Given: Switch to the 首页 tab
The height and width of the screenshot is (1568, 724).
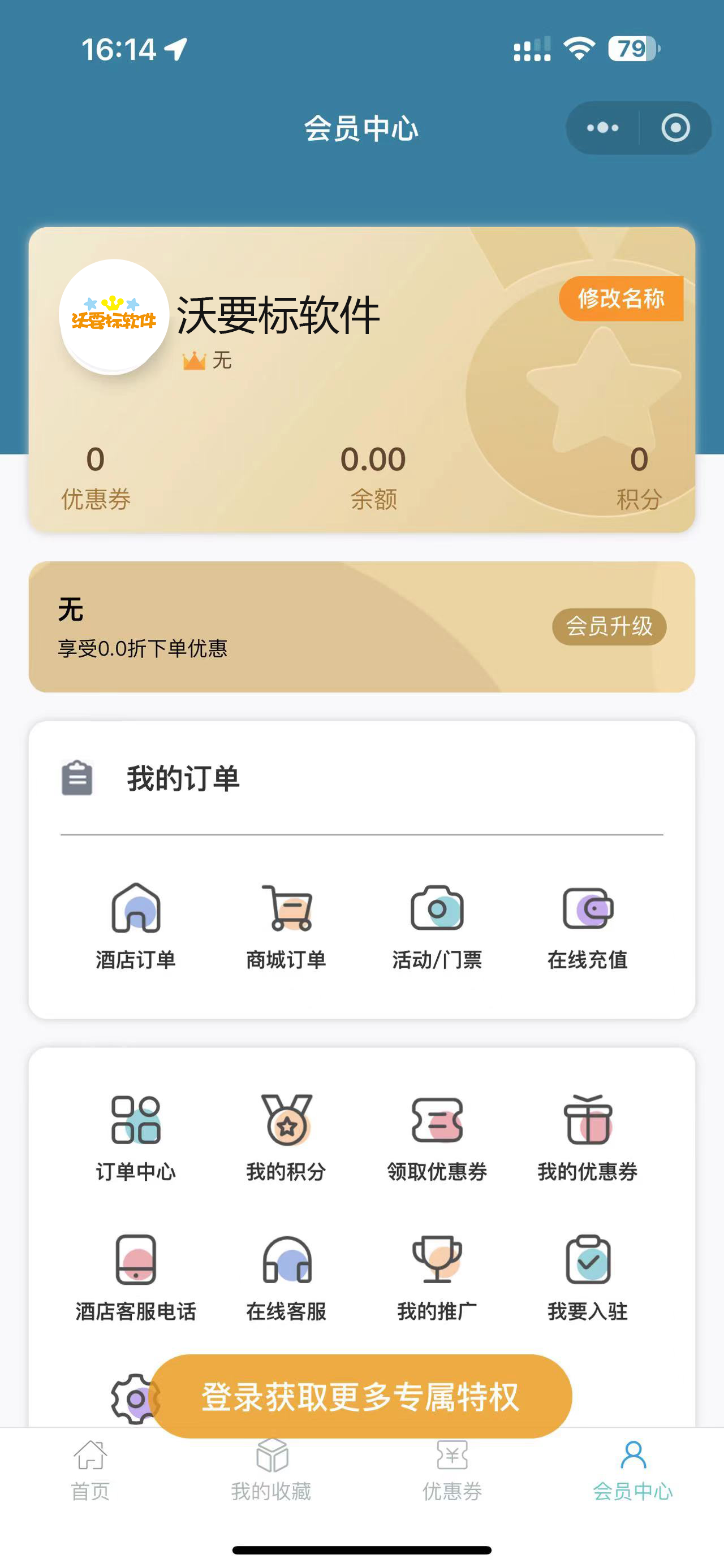Looking at the screenshot, I should click(x=90, y=1471).
